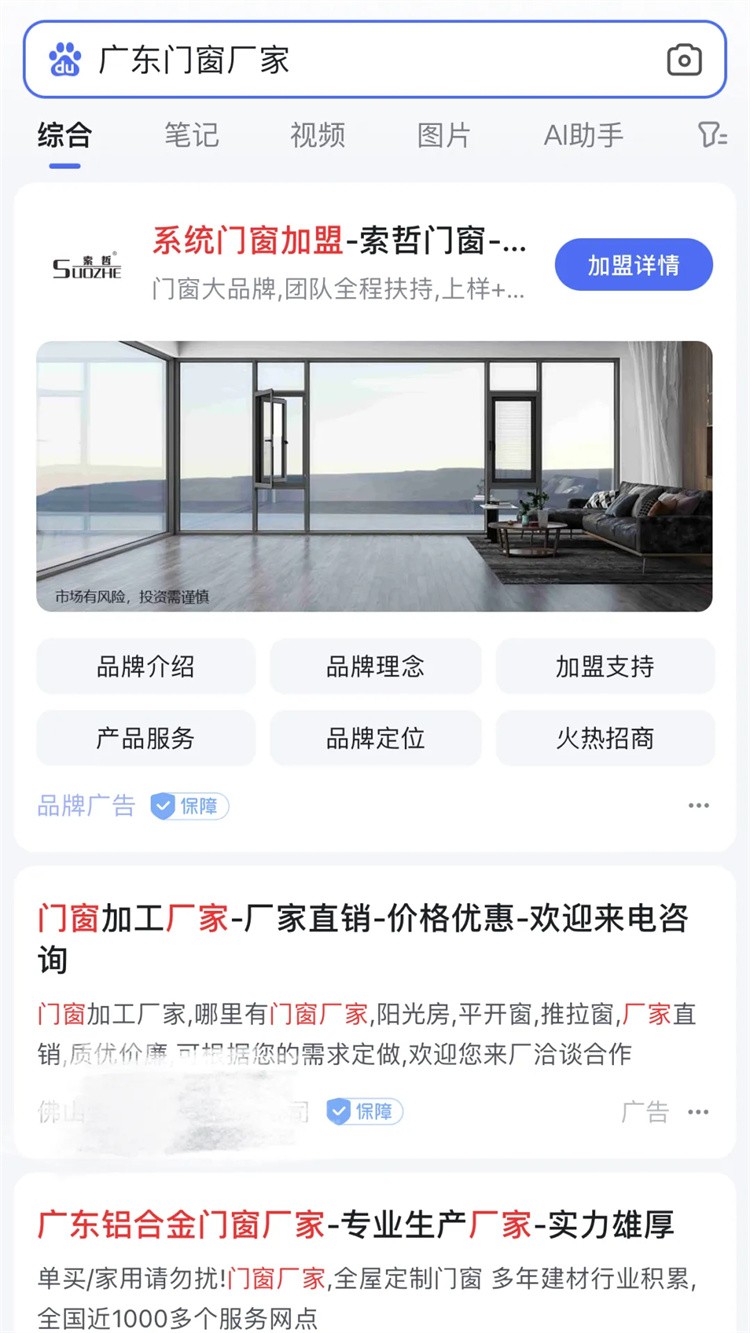Select the 品牌介绍 chip
This screenshot has height=1333, width=750.
click(146, 667)
